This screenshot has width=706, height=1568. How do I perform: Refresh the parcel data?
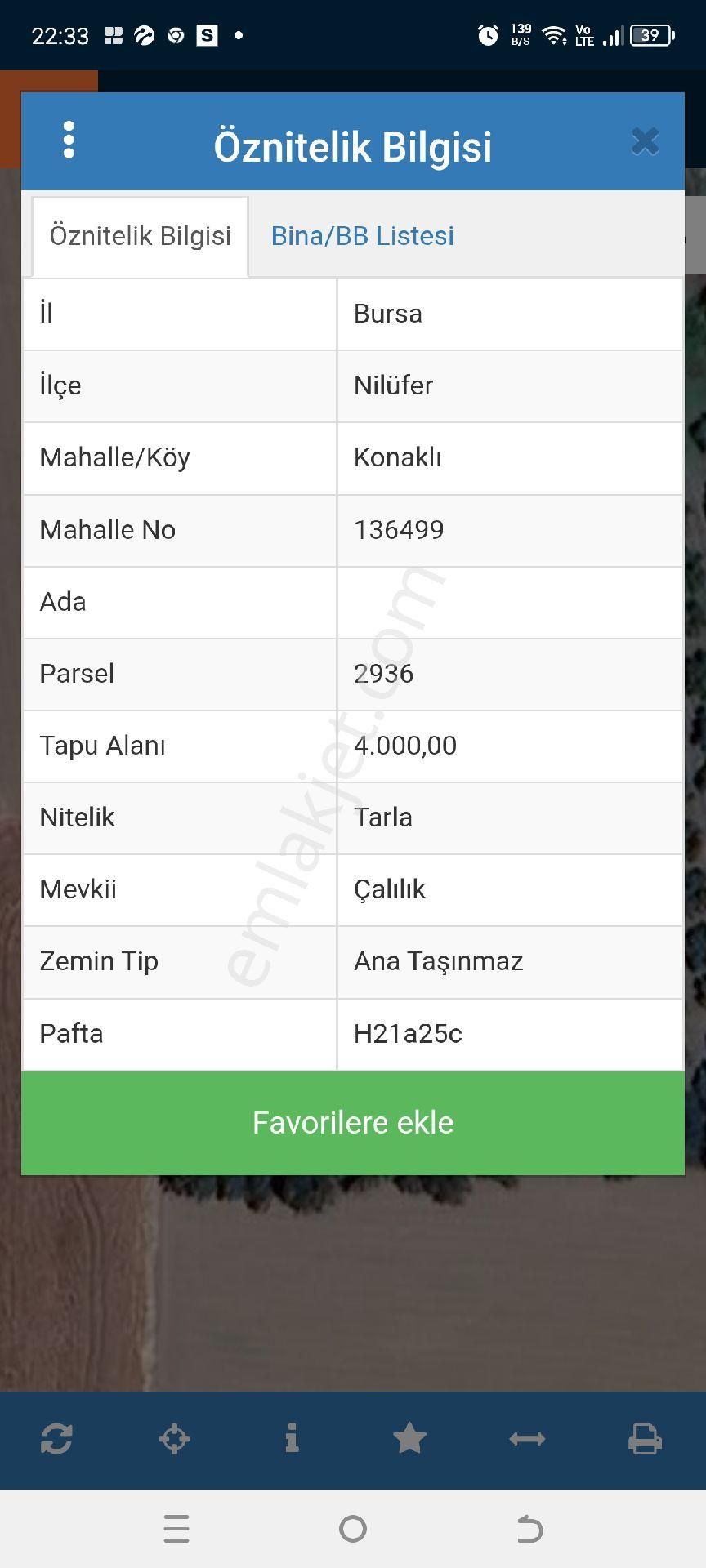[x=56, y=1440]
